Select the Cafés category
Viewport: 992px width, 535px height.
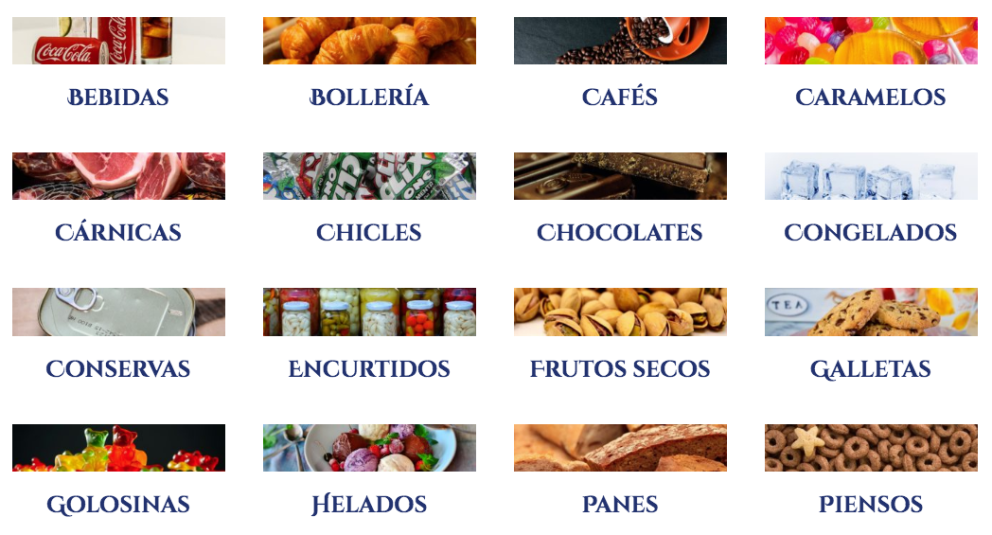(x=620, y=97)
